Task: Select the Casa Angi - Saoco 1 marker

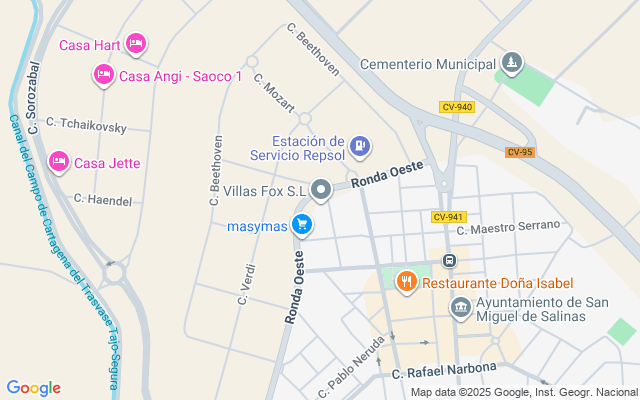Action: (x=104, y=75)
